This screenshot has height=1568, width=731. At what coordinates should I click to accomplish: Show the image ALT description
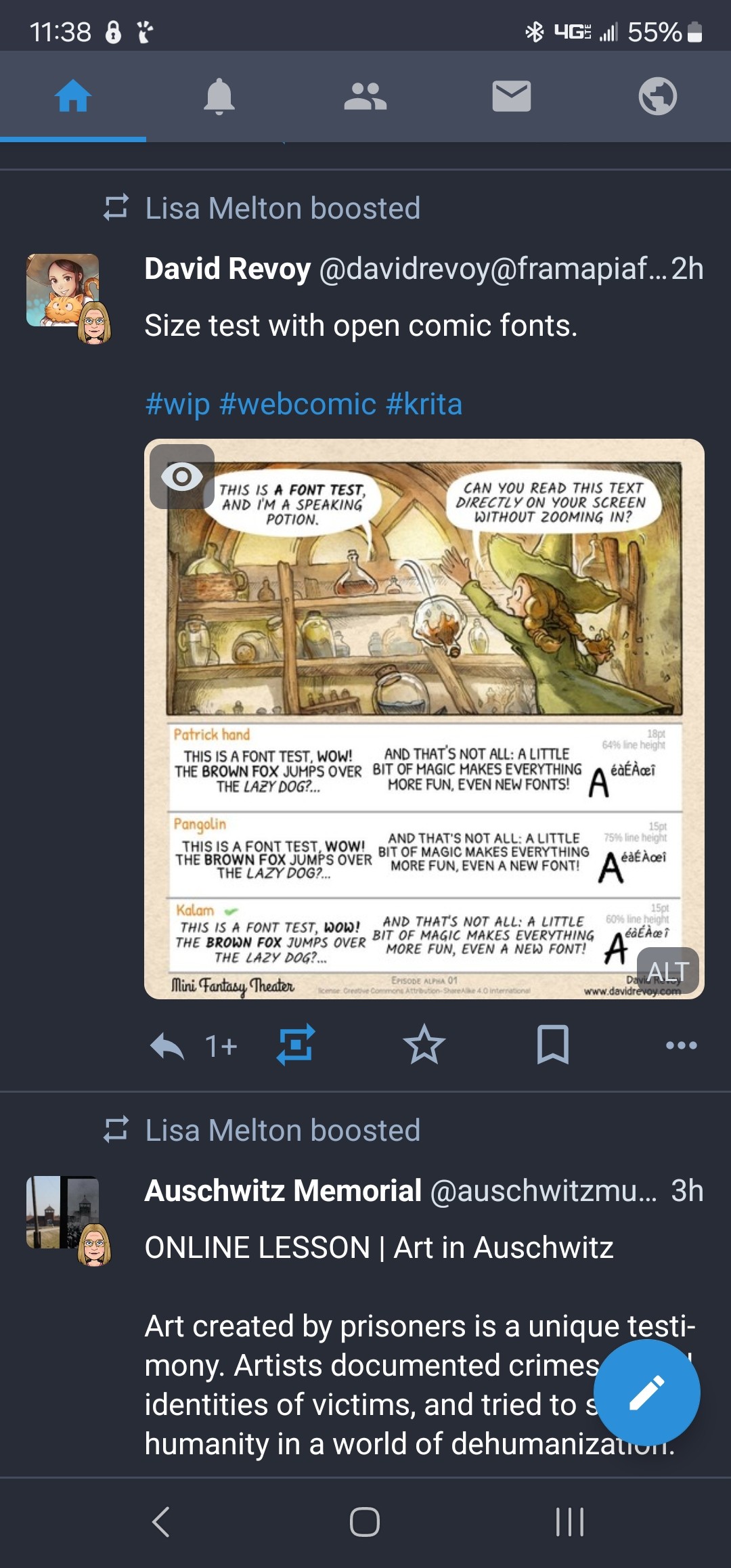click(x=667, y=971)
